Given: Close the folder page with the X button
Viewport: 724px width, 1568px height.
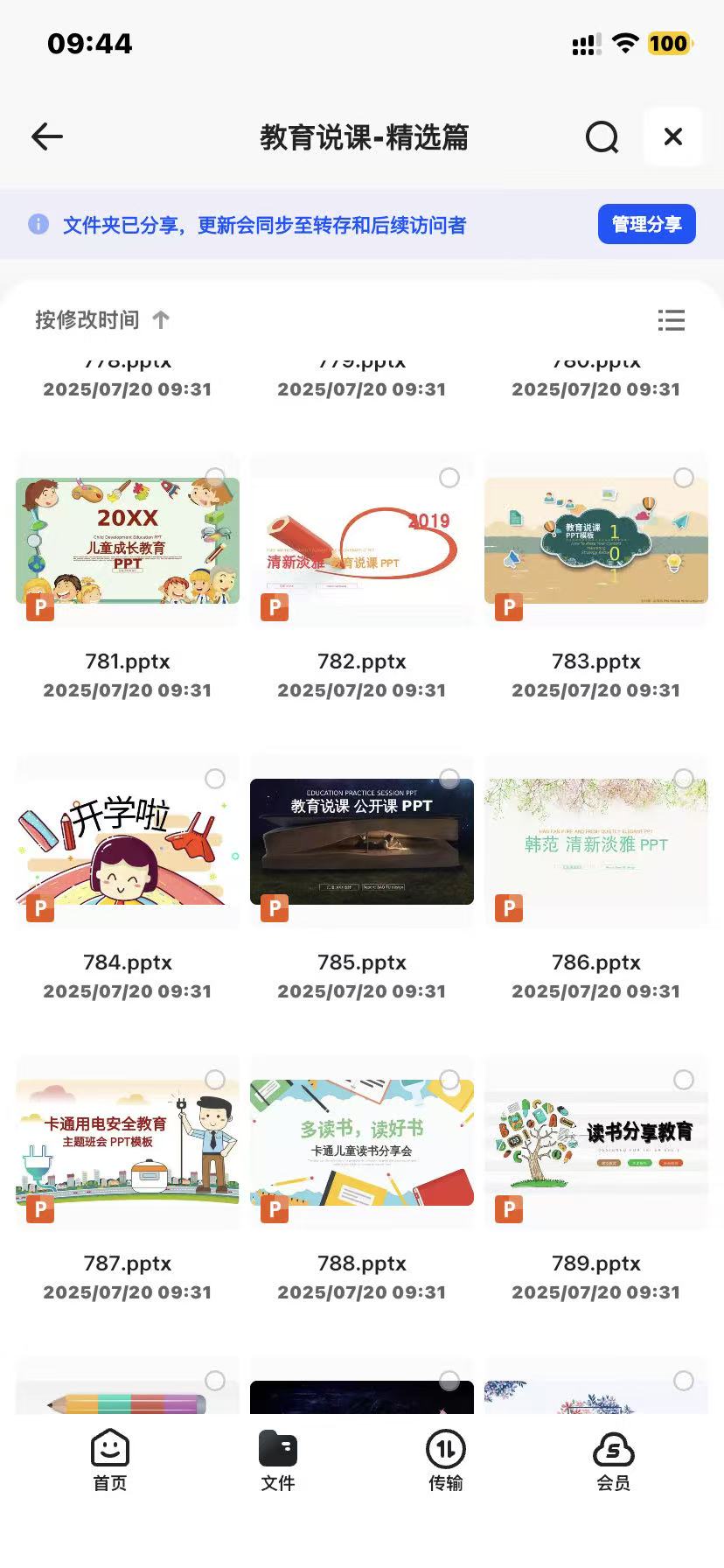Looking at the screenshot, I should [x=672, y=136].
